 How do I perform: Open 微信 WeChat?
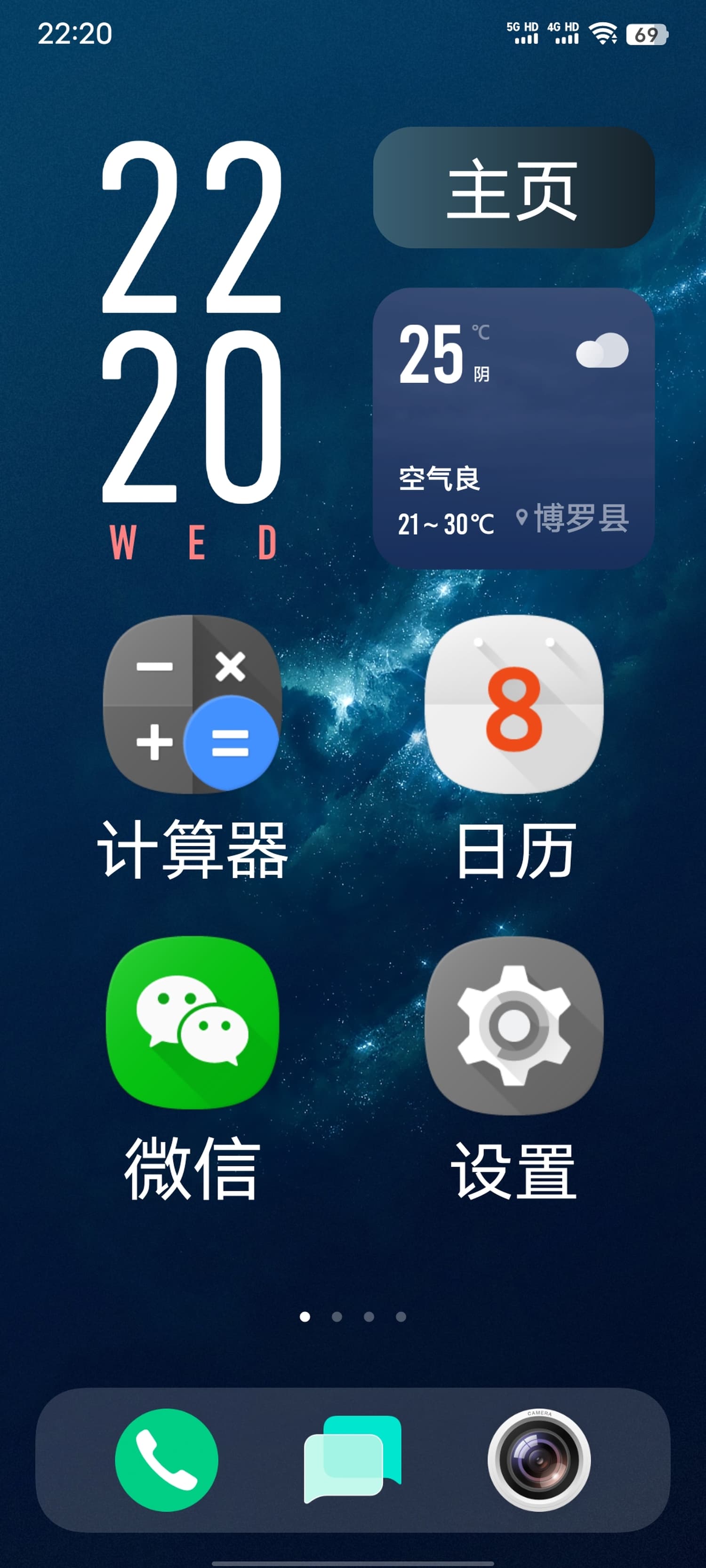point(192,1025)
